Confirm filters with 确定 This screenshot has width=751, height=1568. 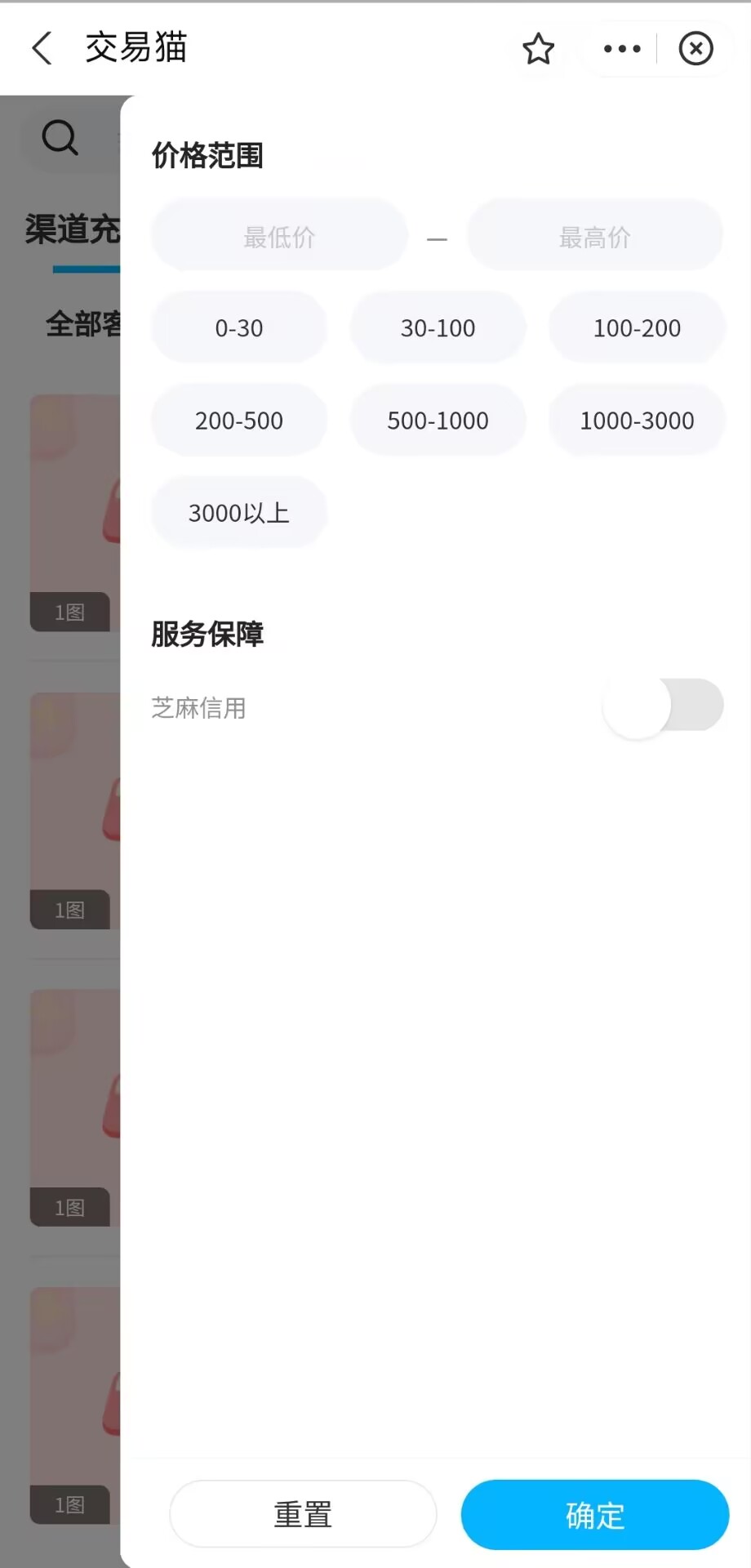pos(594,1514)
